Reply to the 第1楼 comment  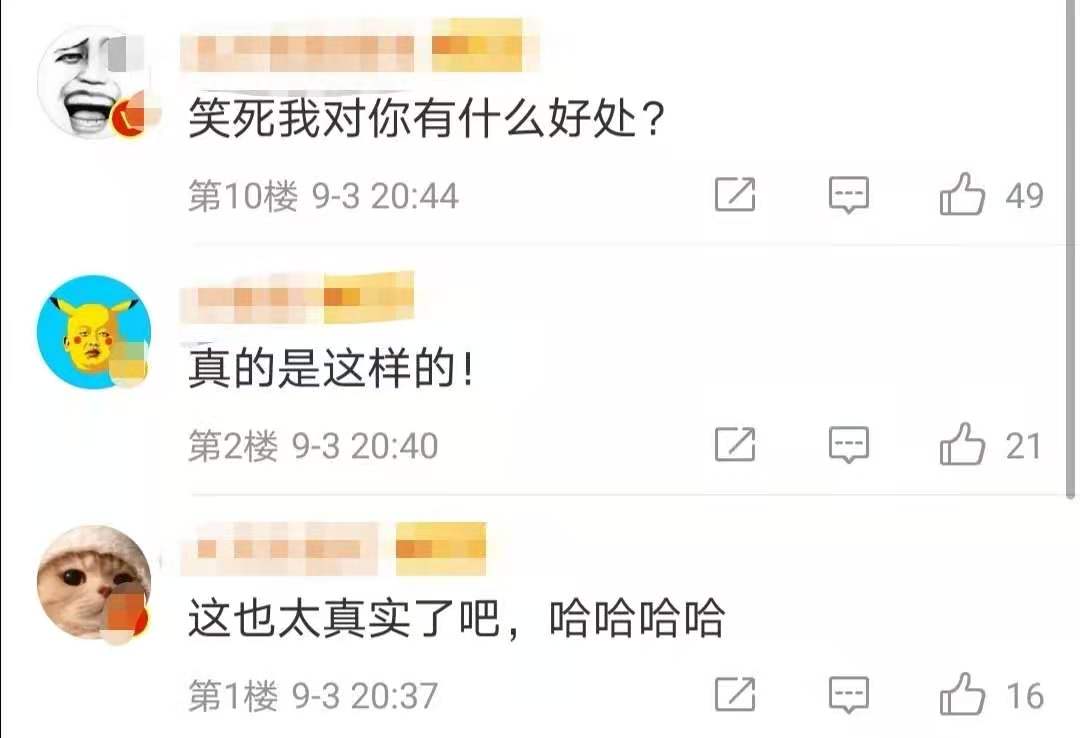coord(848,695)
